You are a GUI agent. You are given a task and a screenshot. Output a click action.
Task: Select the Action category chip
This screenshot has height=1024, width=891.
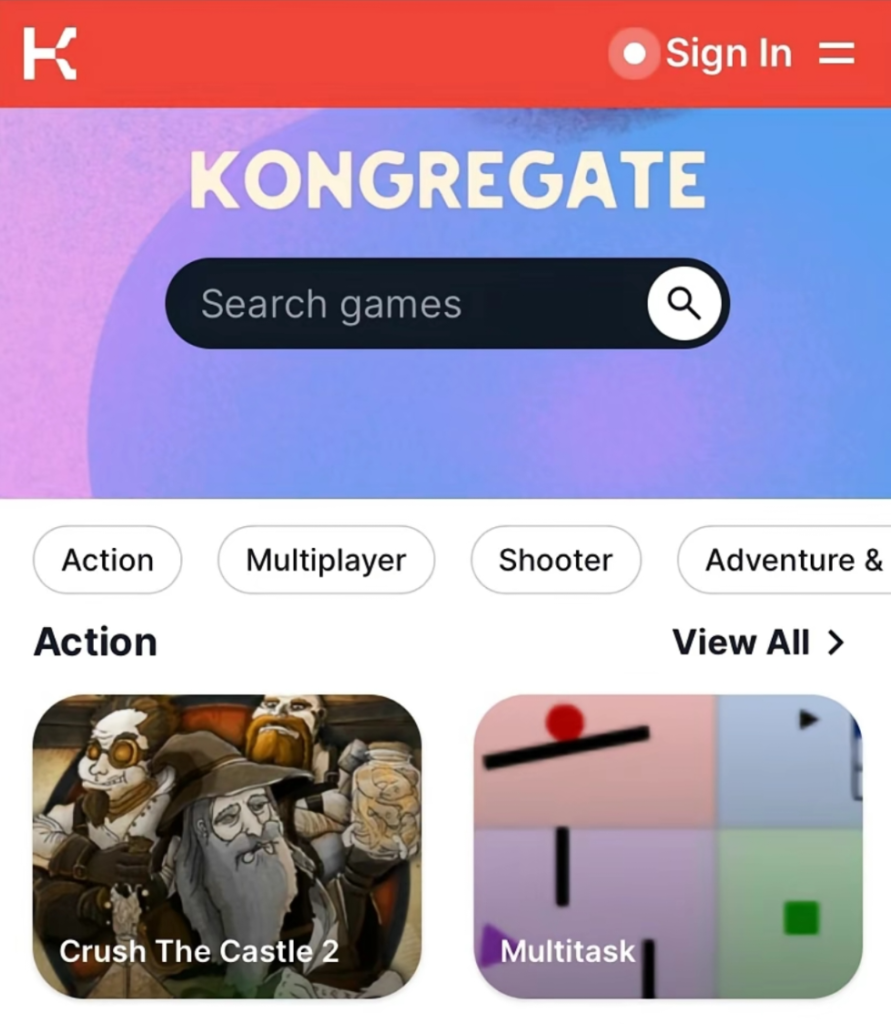pos(108,560)
